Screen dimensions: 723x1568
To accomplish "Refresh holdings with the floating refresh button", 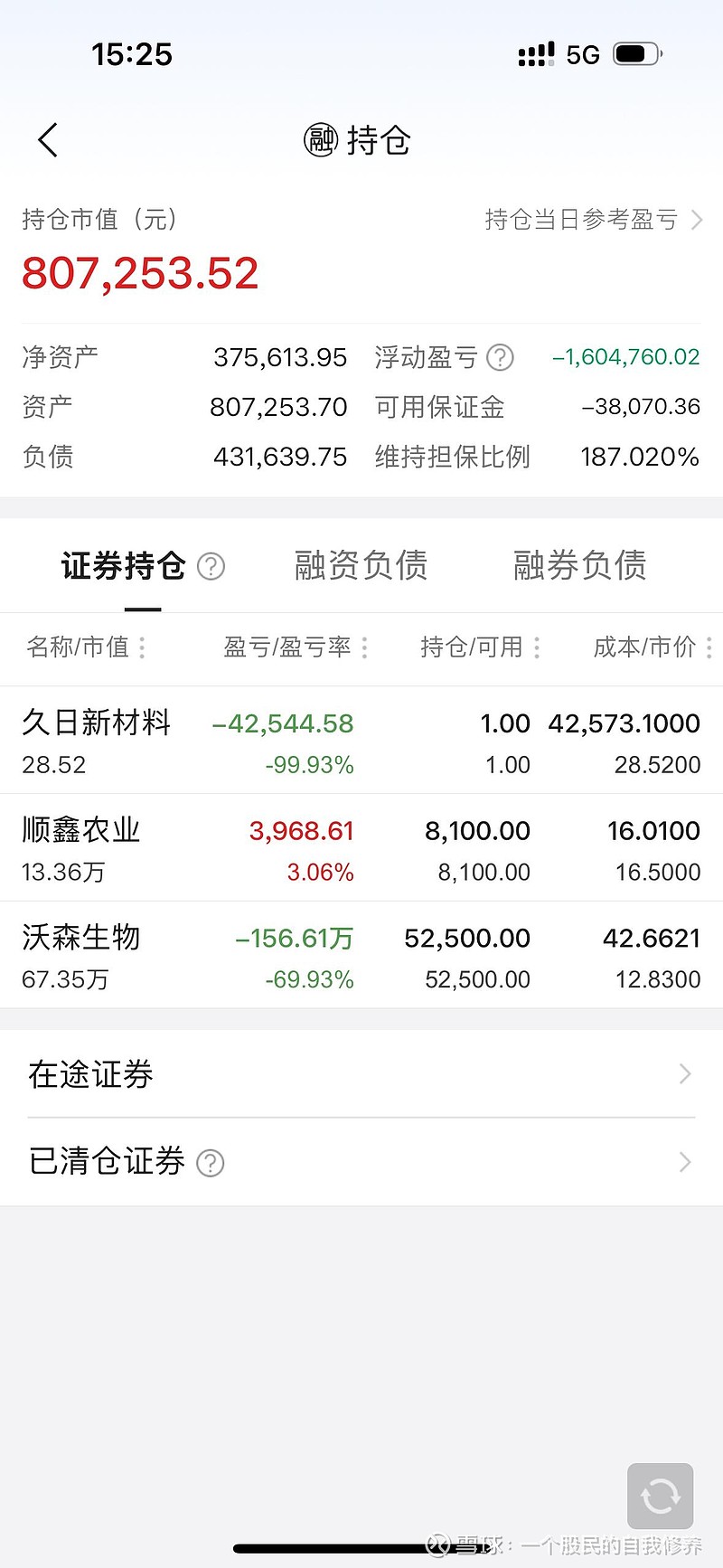I will tap(661, 1497).
